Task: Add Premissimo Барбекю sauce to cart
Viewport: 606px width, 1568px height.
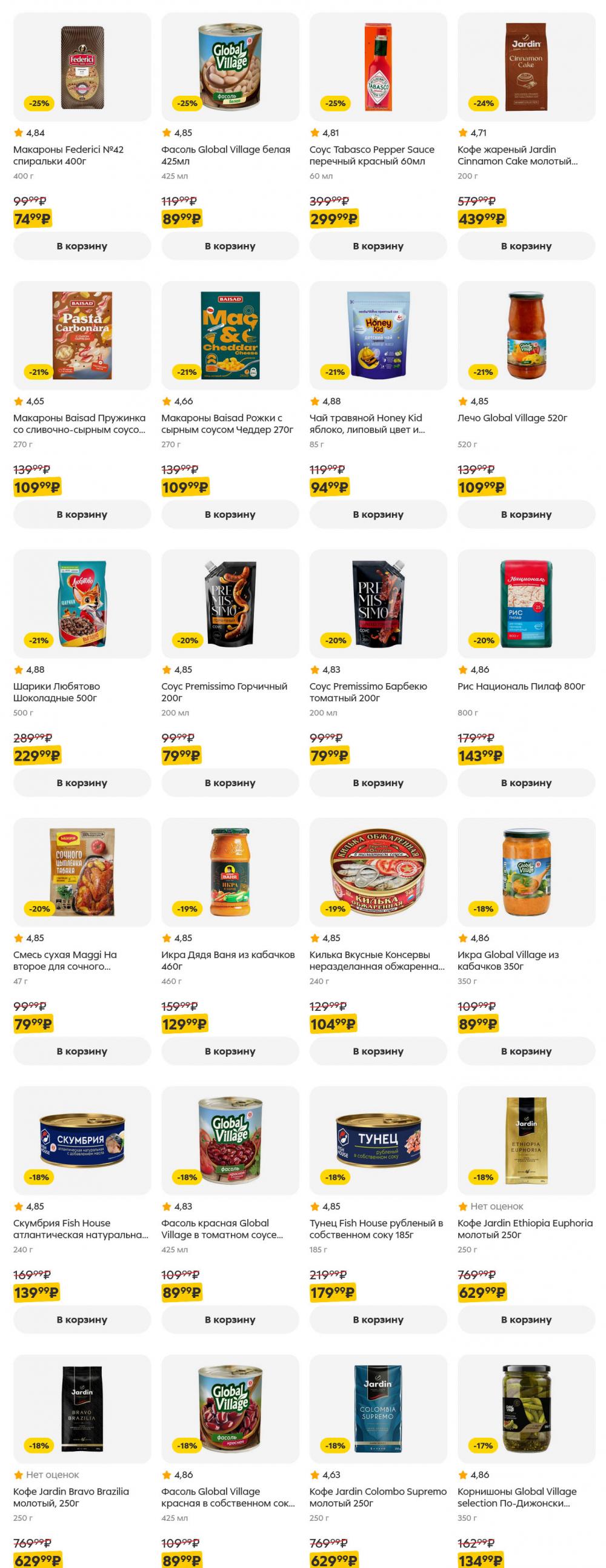Action: [378, 782]
